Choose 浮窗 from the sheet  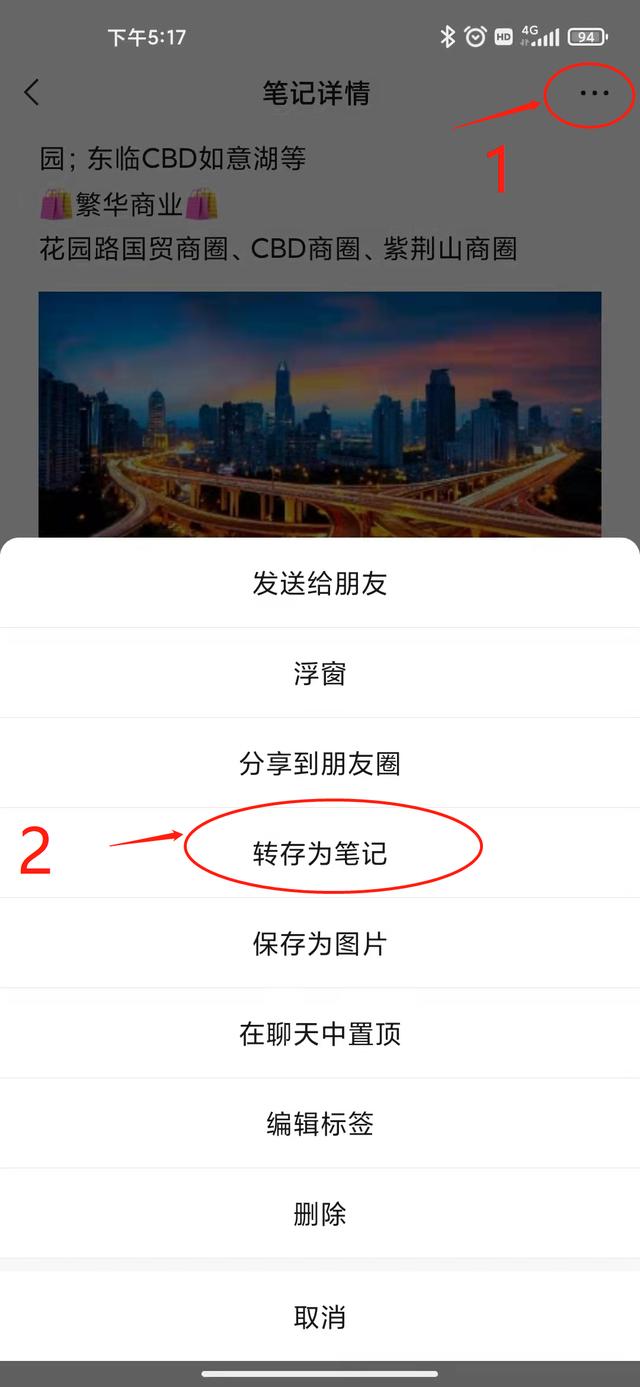tap(320, 673)
